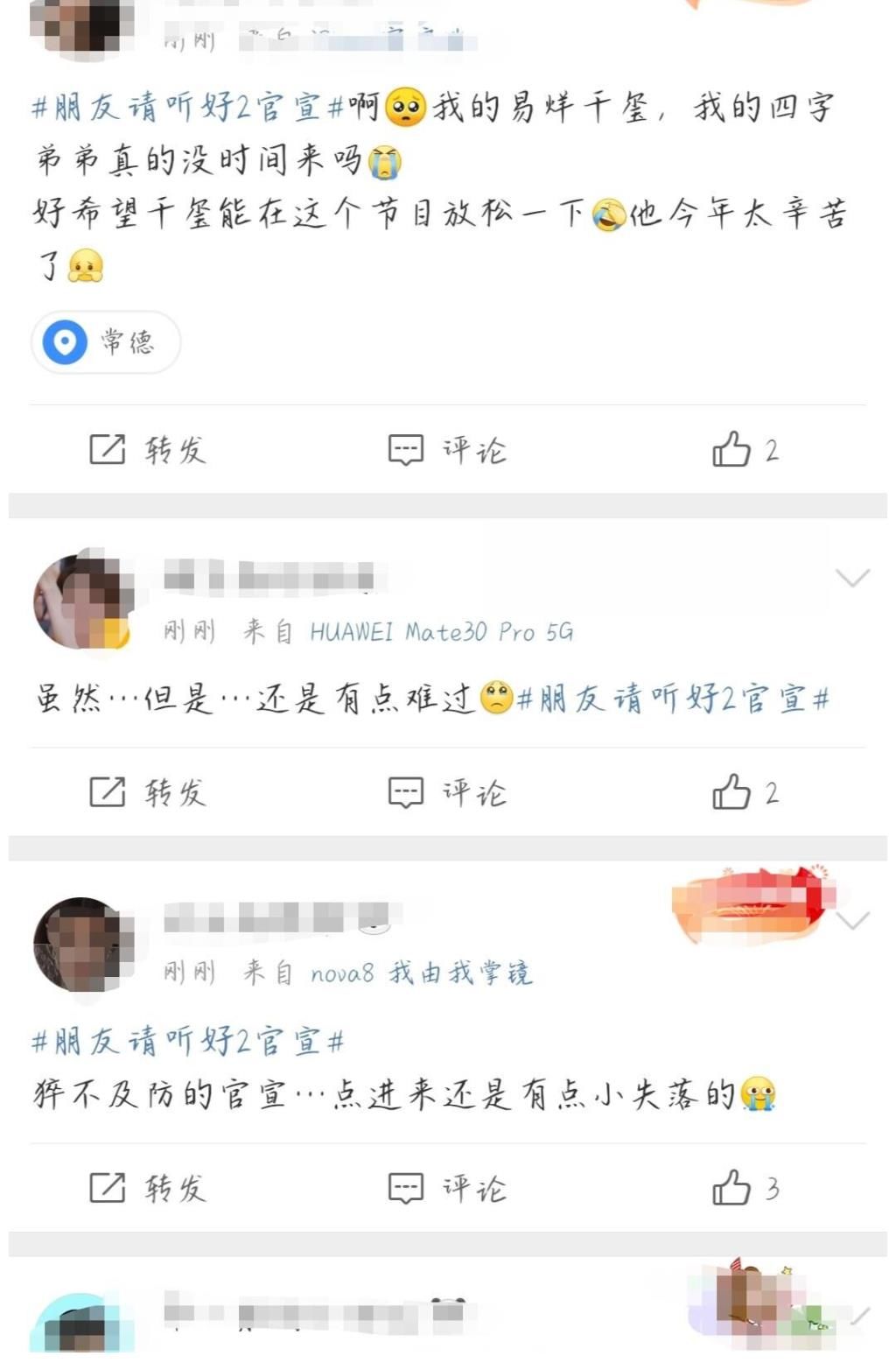This screenshot has width=896, height=1370.
Task: Tap the repost icon on the first post
Action: [105, 450]
